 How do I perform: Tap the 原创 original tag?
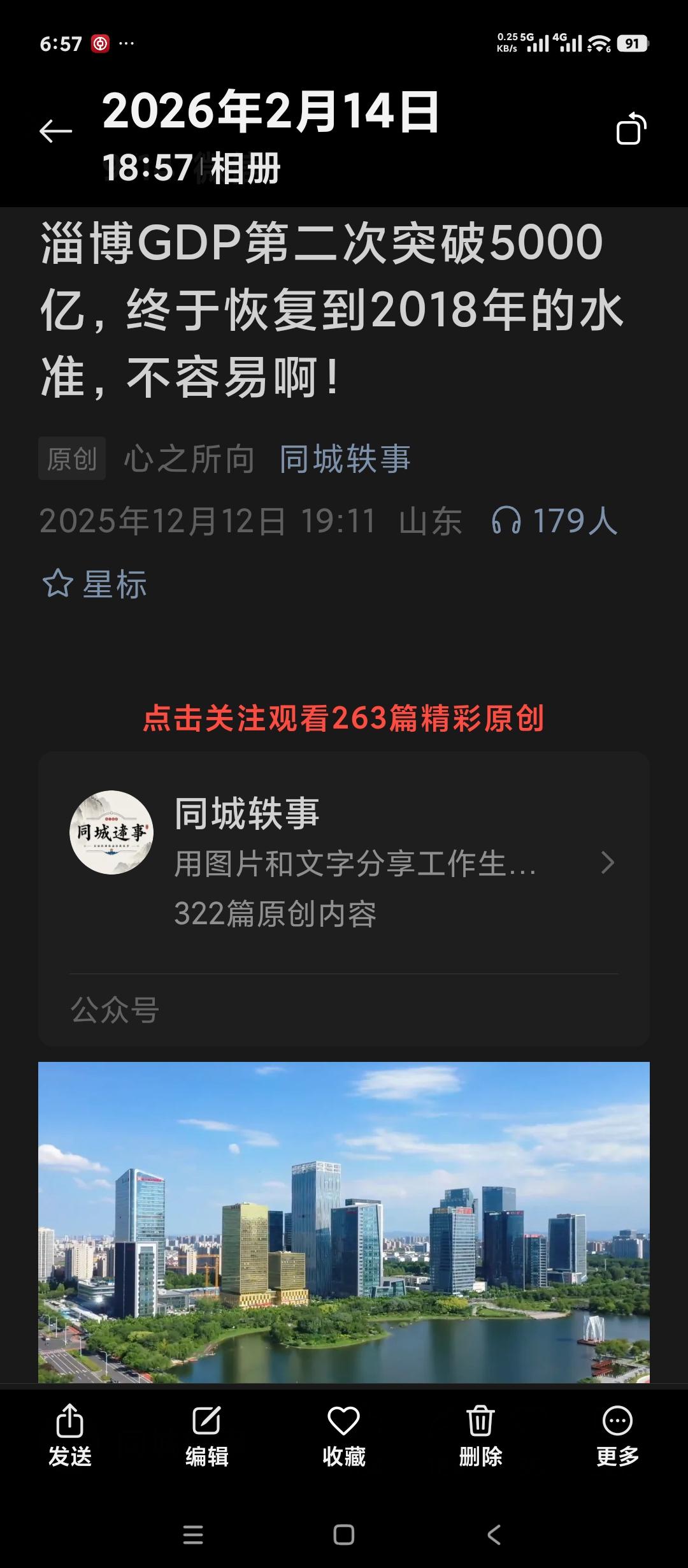72,456
